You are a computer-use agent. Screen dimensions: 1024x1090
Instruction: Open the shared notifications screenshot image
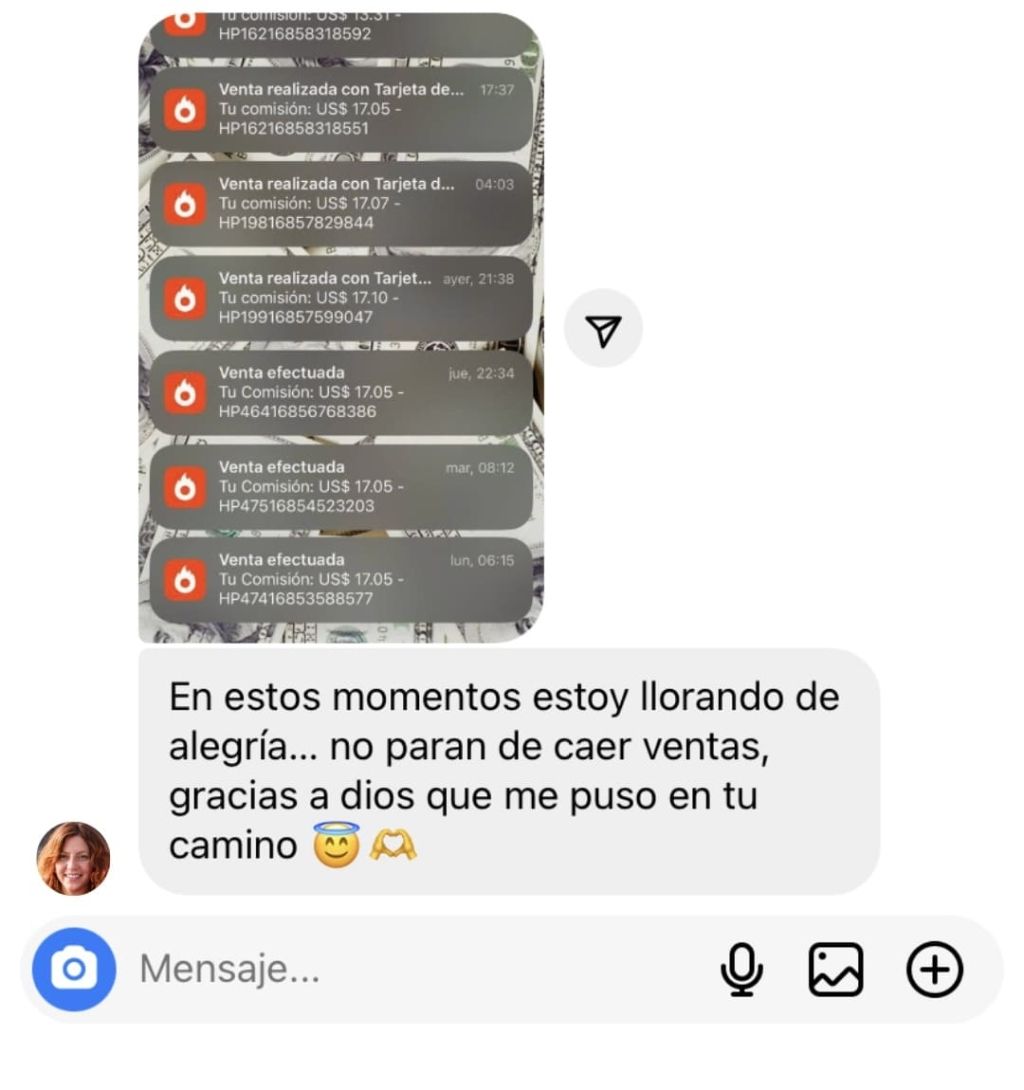[340, 330]
